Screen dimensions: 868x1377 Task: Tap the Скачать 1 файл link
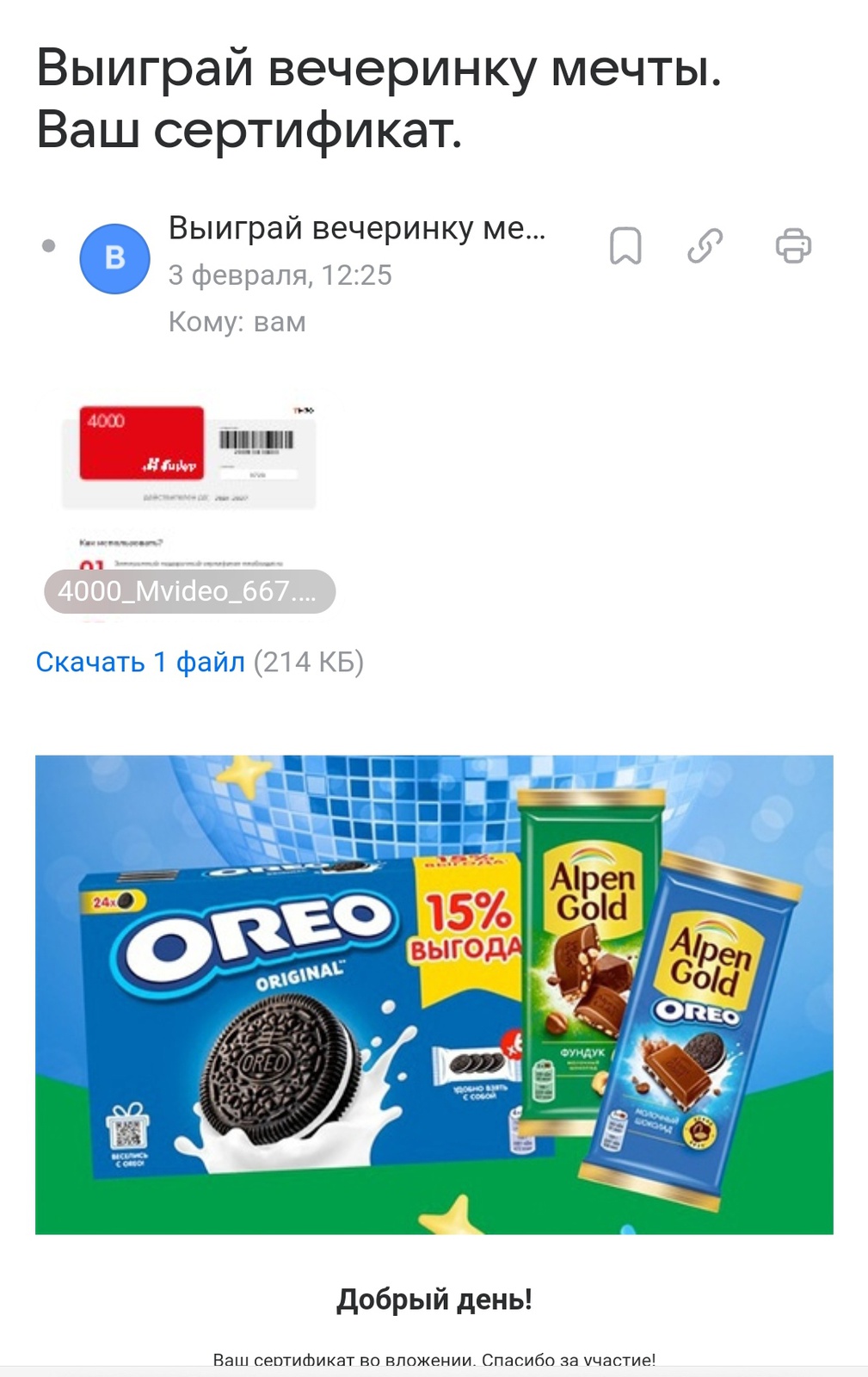(x=140, y=662)
